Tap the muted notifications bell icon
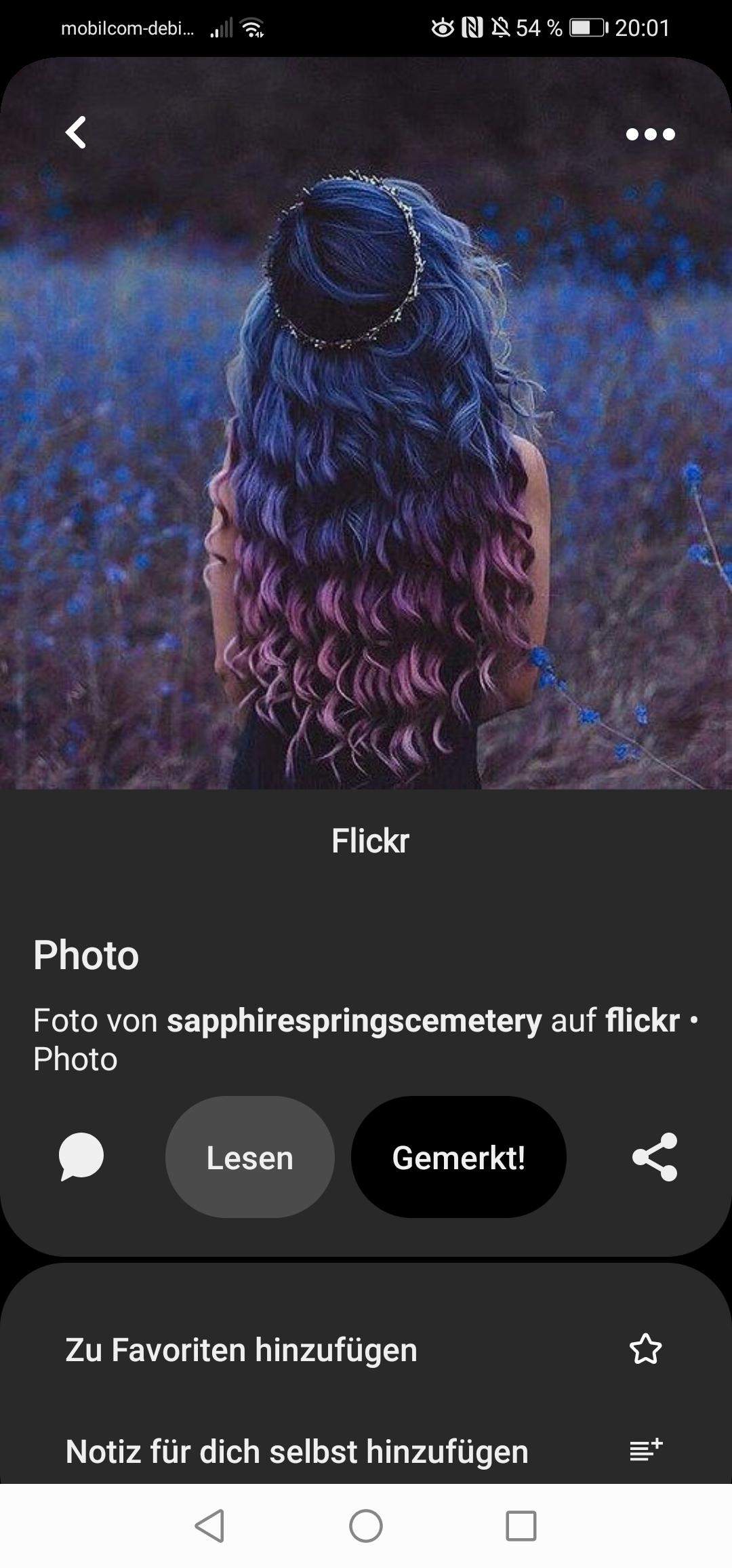The width and height of the screenshot is (732, 1568). [x=501, y=27]
